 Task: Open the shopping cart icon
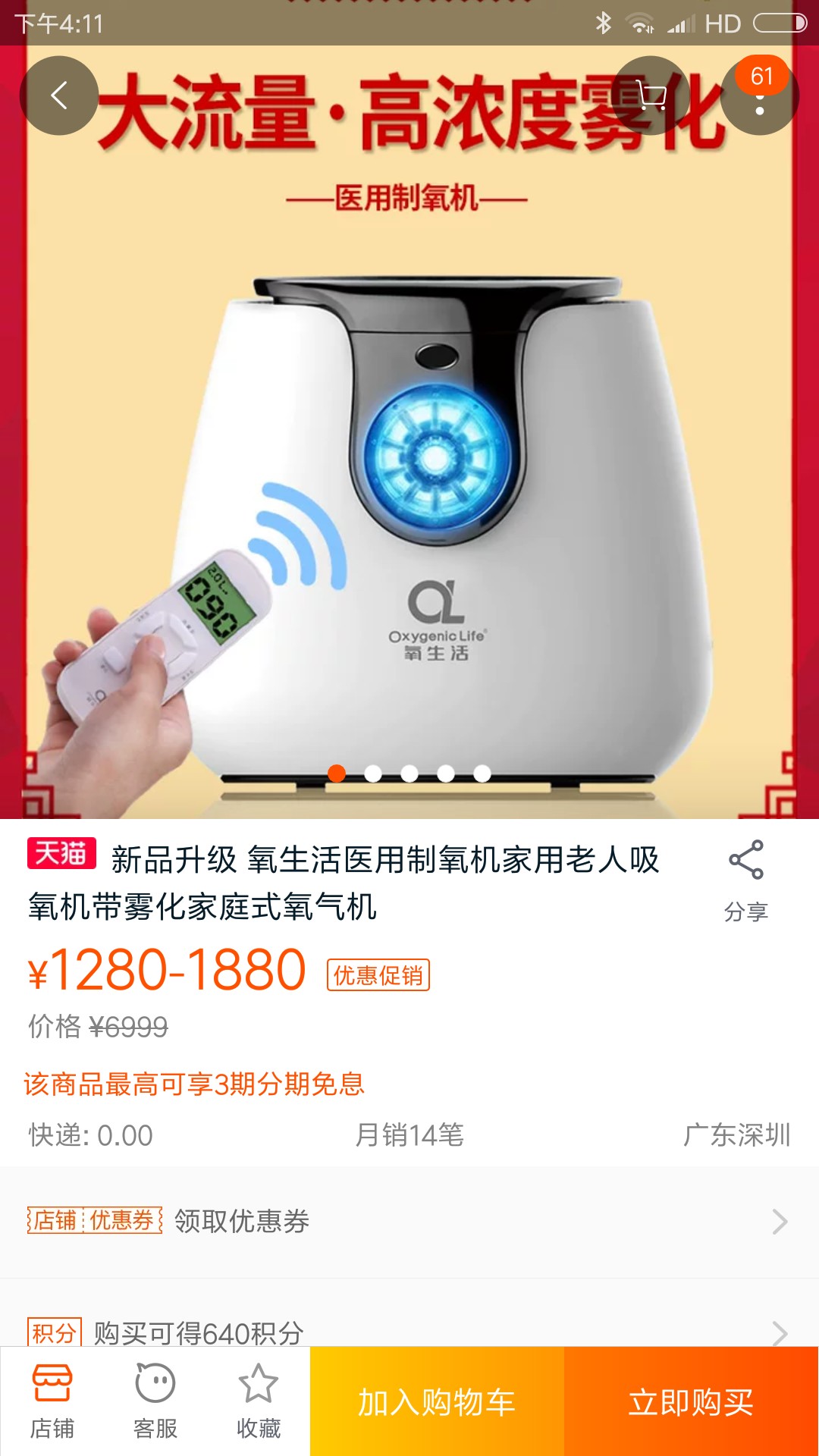651,96
